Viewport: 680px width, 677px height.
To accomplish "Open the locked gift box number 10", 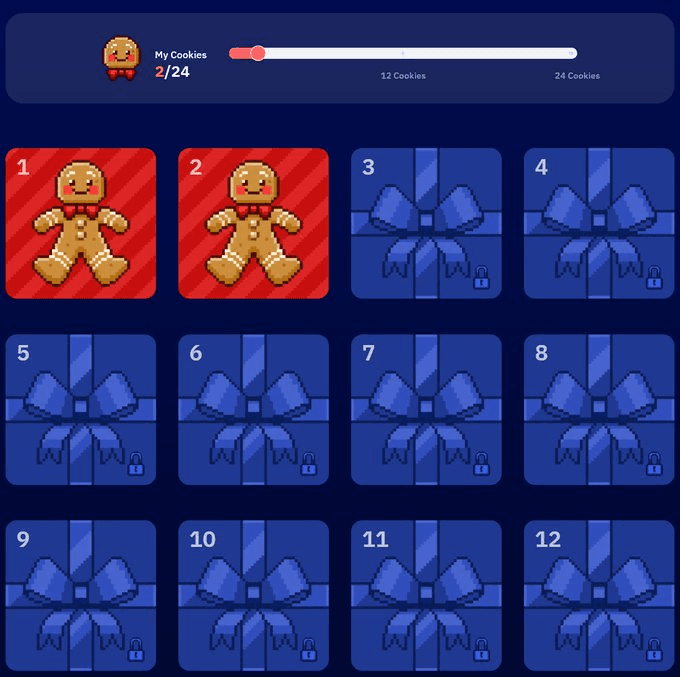I will (253, 595).
